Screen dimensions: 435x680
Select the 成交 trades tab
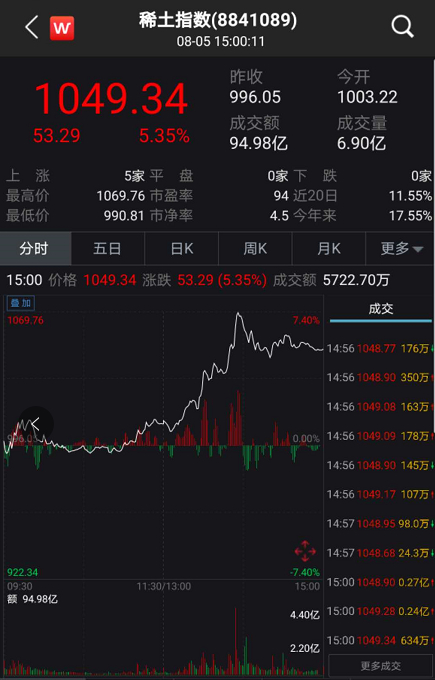(x=381, y=310)
